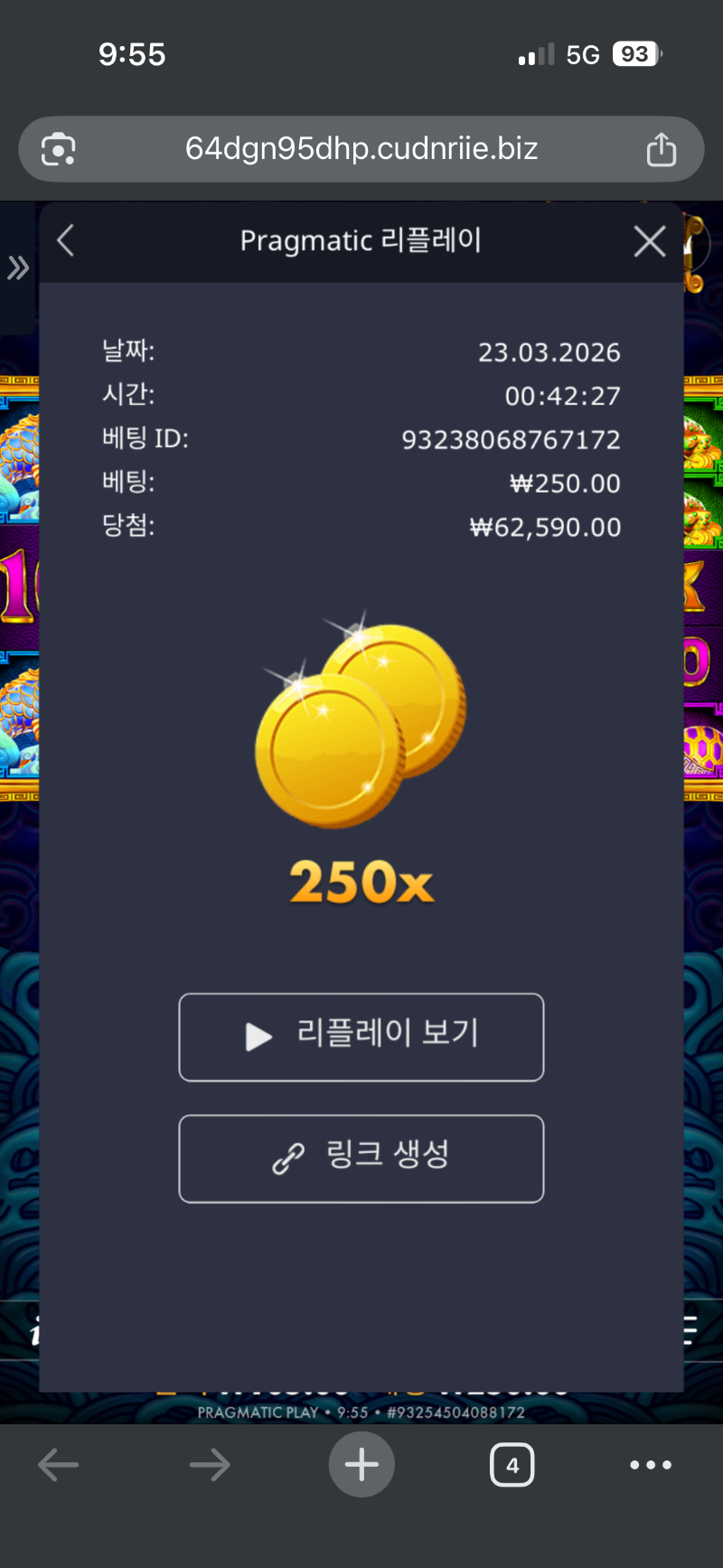The image size is (723, 1568).
Task: Close the Pragmatic replay dialog
Action: 650,241
